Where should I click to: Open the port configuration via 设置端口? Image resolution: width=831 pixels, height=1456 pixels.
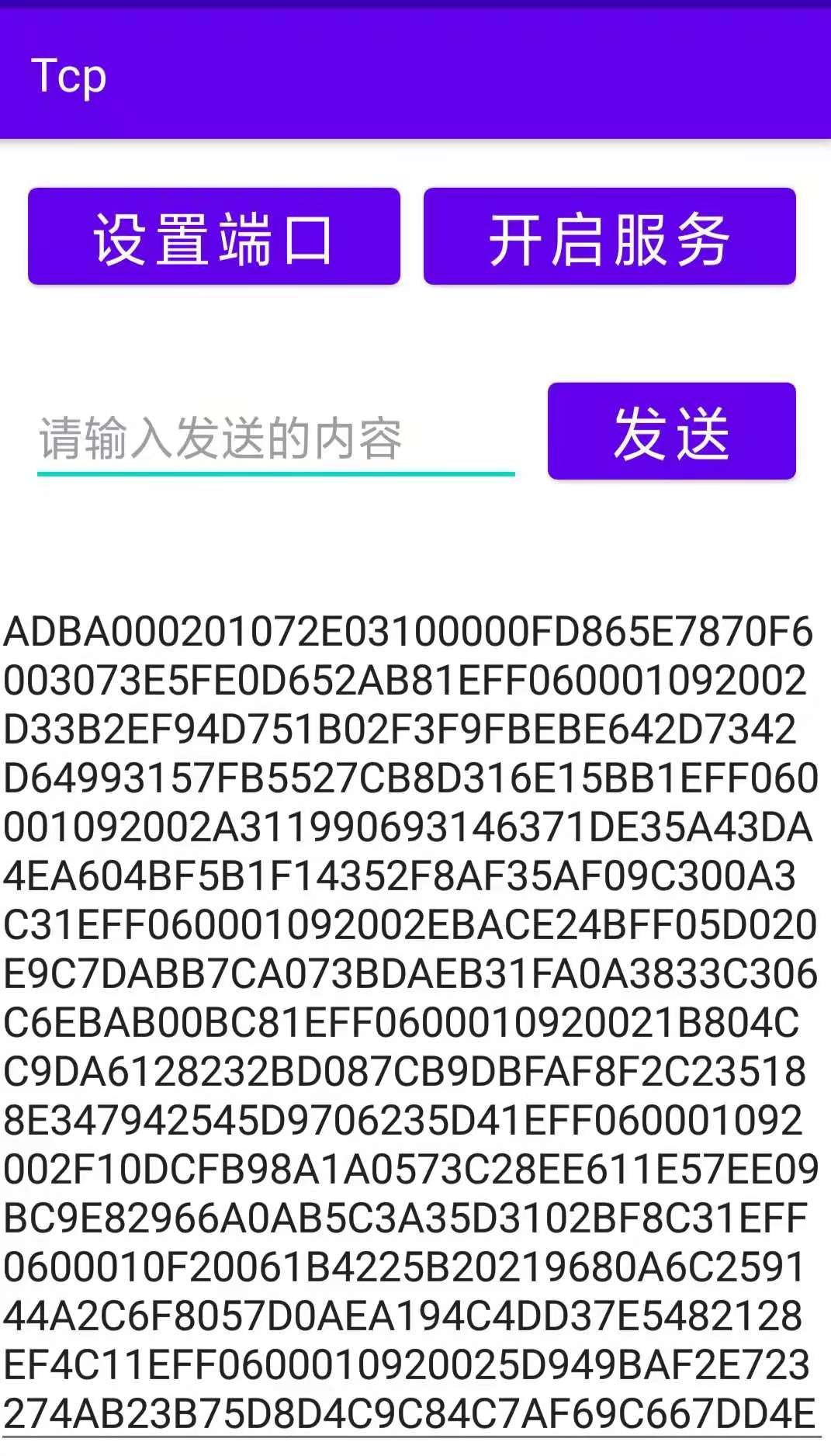213,237
